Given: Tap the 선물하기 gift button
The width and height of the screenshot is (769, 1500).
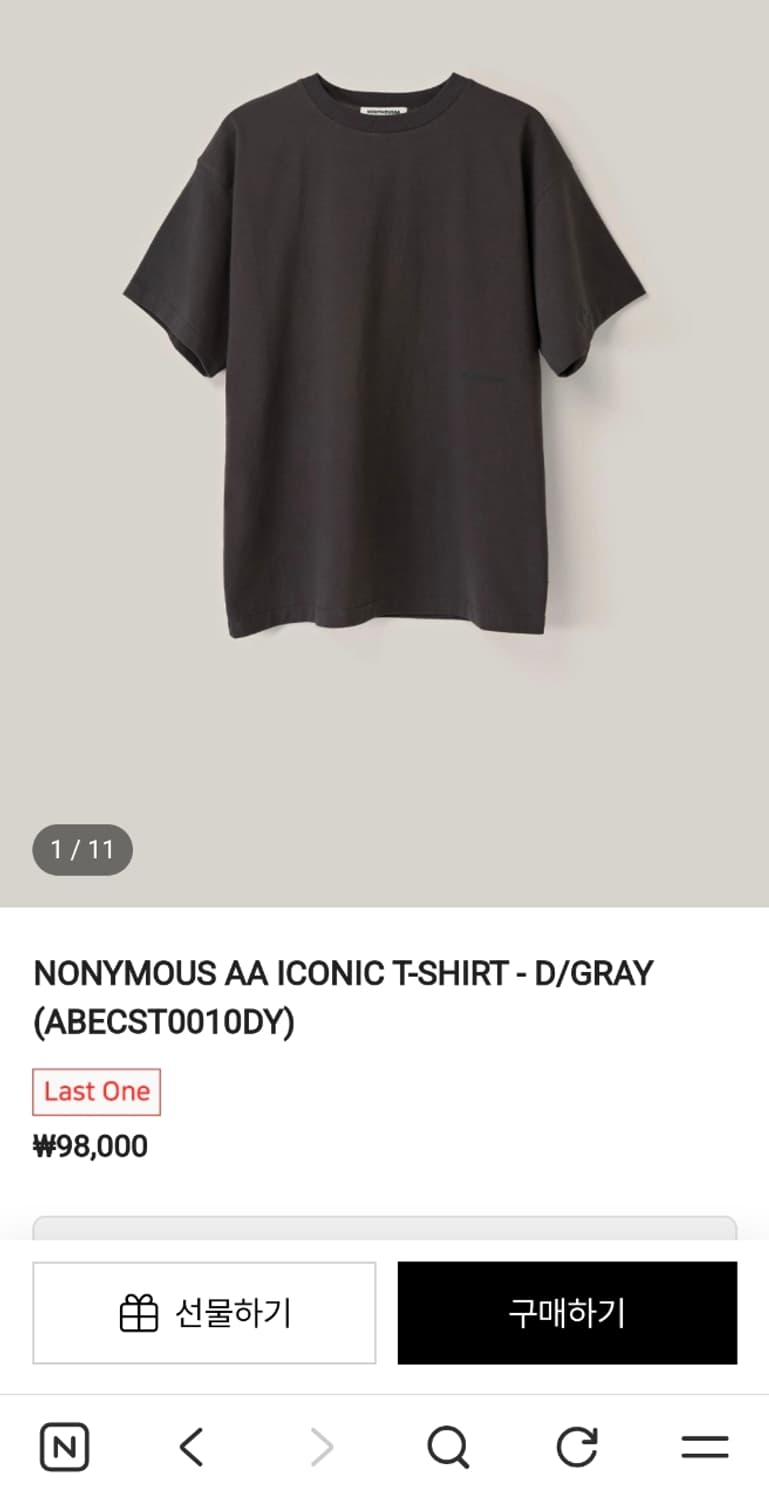Looking at the screenshot, I should click(204, 1313).
